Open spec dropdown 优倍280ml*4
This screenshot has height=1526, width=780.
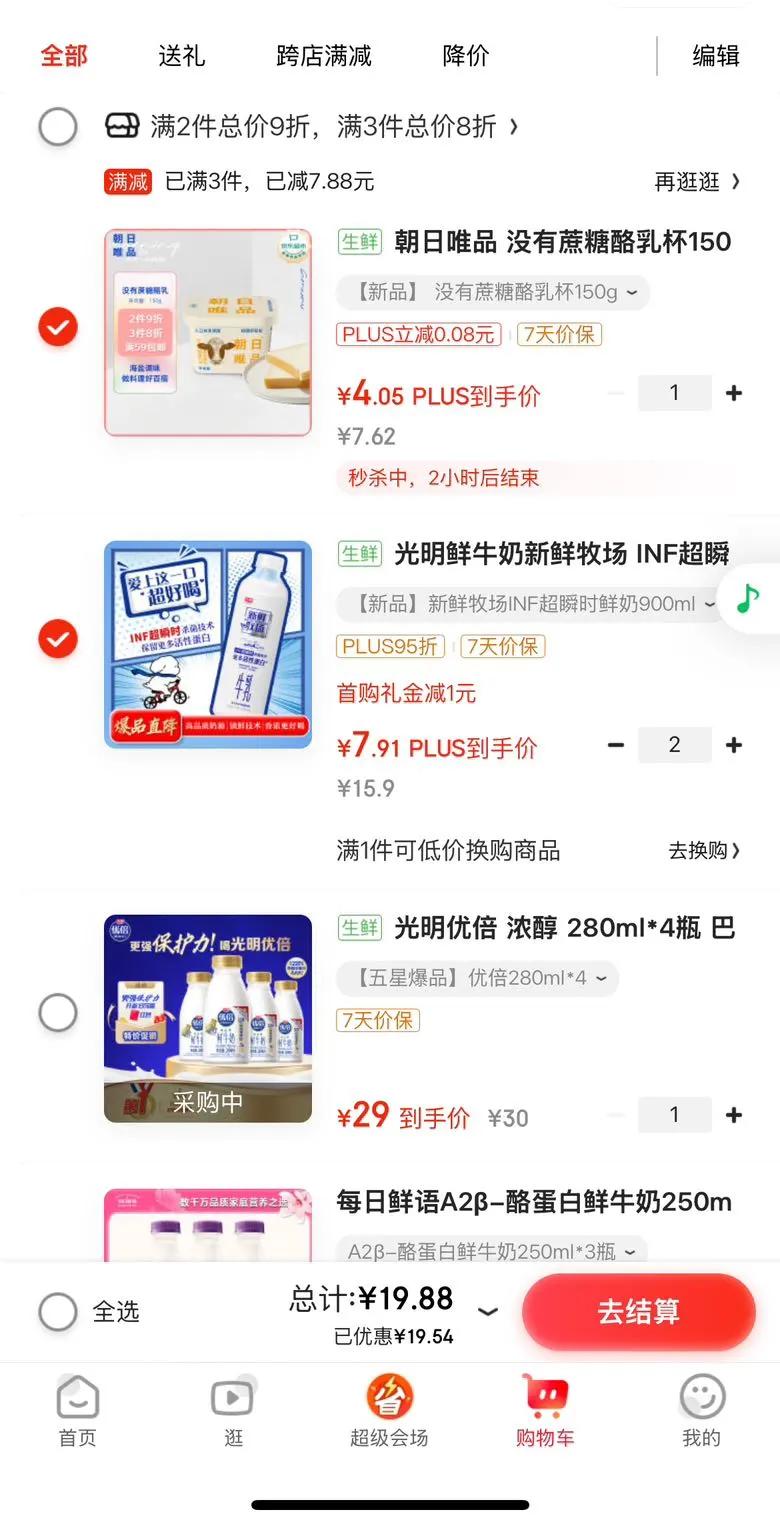[477, 978]
